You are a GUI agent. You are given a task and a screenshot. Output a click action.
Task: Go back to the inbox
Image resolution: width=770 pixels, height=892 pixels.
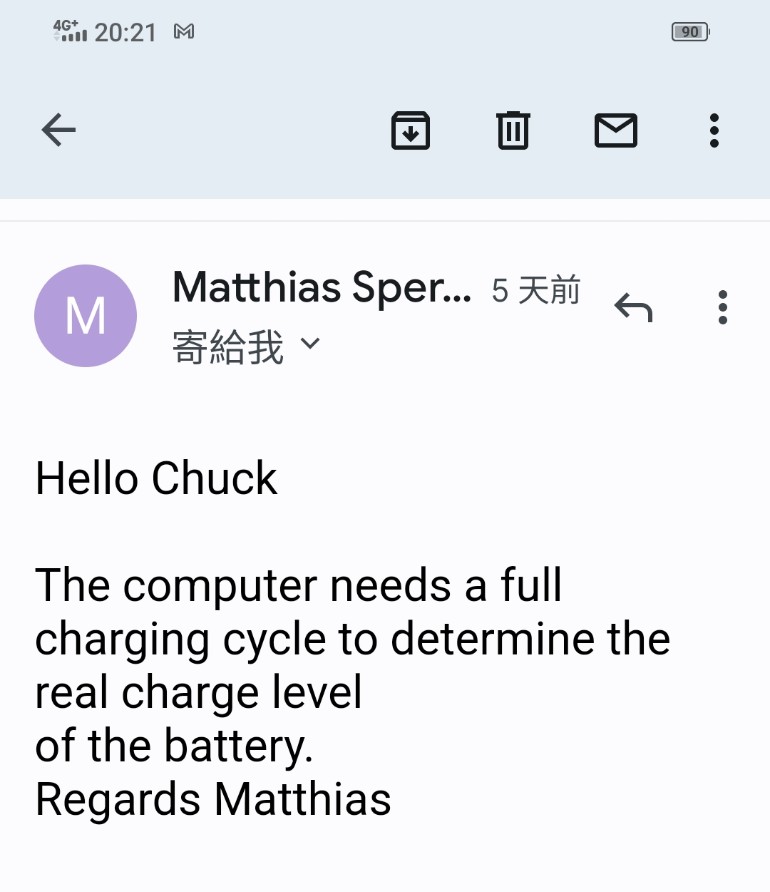(58, 130)
